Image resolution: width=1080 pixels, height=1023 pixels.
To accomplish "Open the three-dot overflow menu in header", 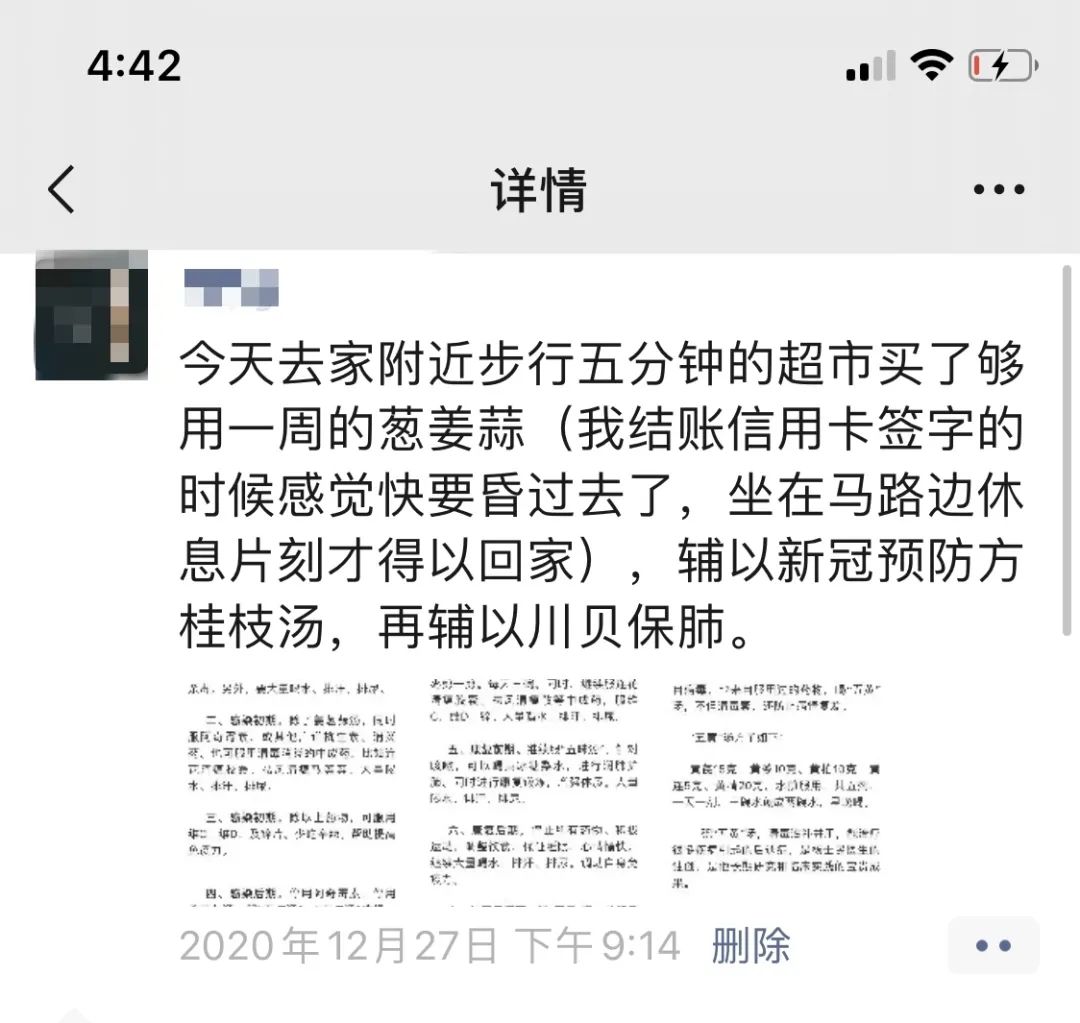I will click(998, 189).
